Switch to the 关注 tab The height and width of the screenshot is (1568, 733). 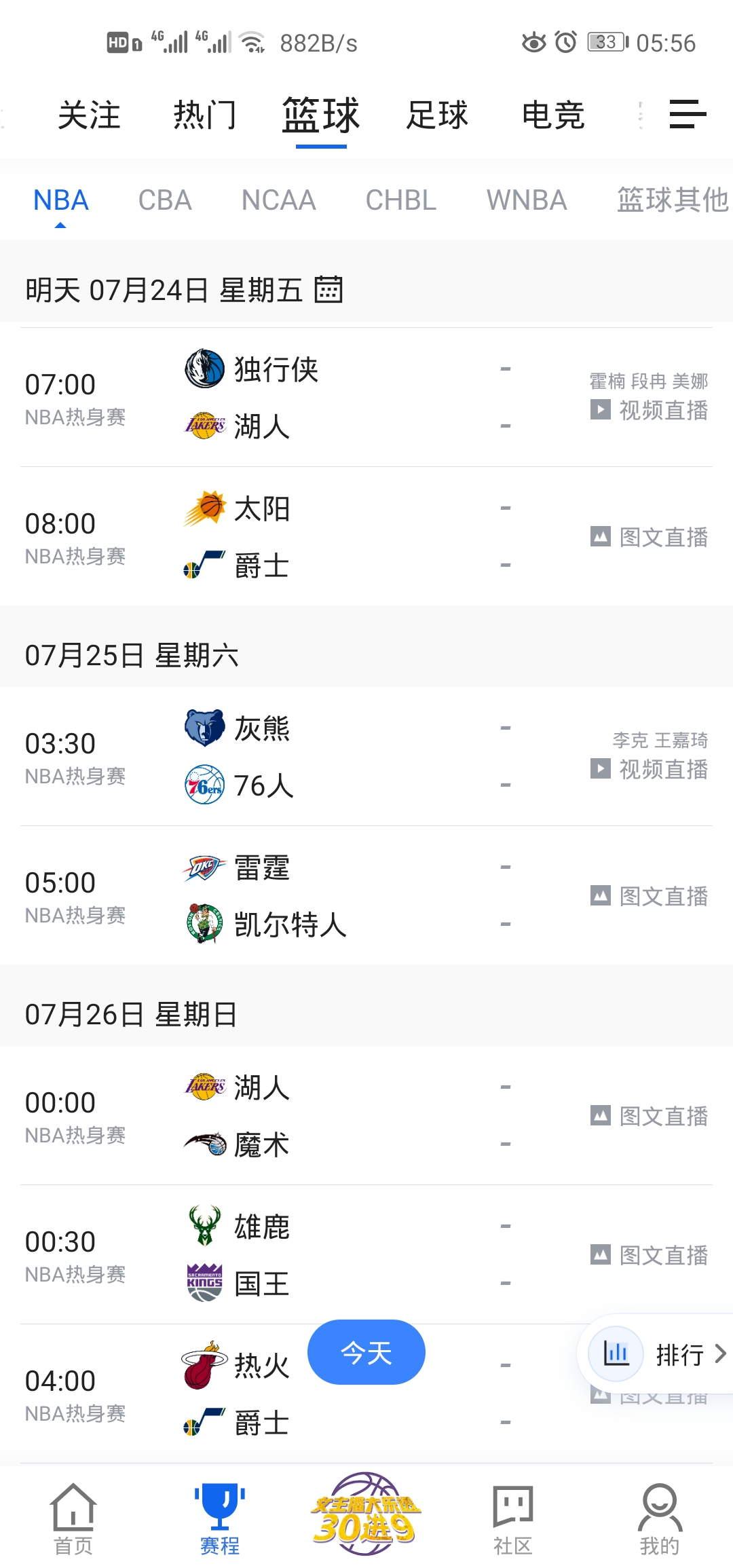tap(89, 115)
